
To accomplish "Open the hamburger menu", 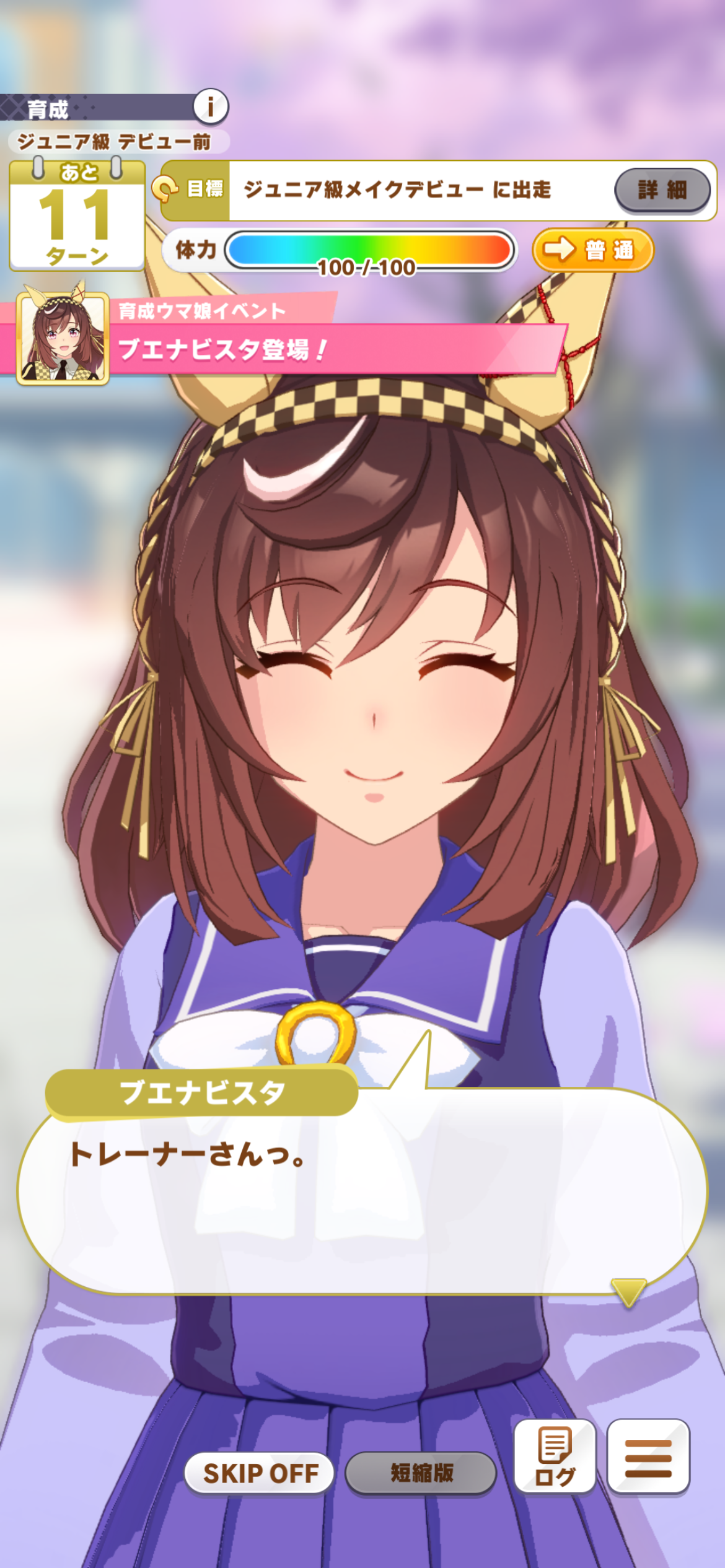I will coord(648,1457).
